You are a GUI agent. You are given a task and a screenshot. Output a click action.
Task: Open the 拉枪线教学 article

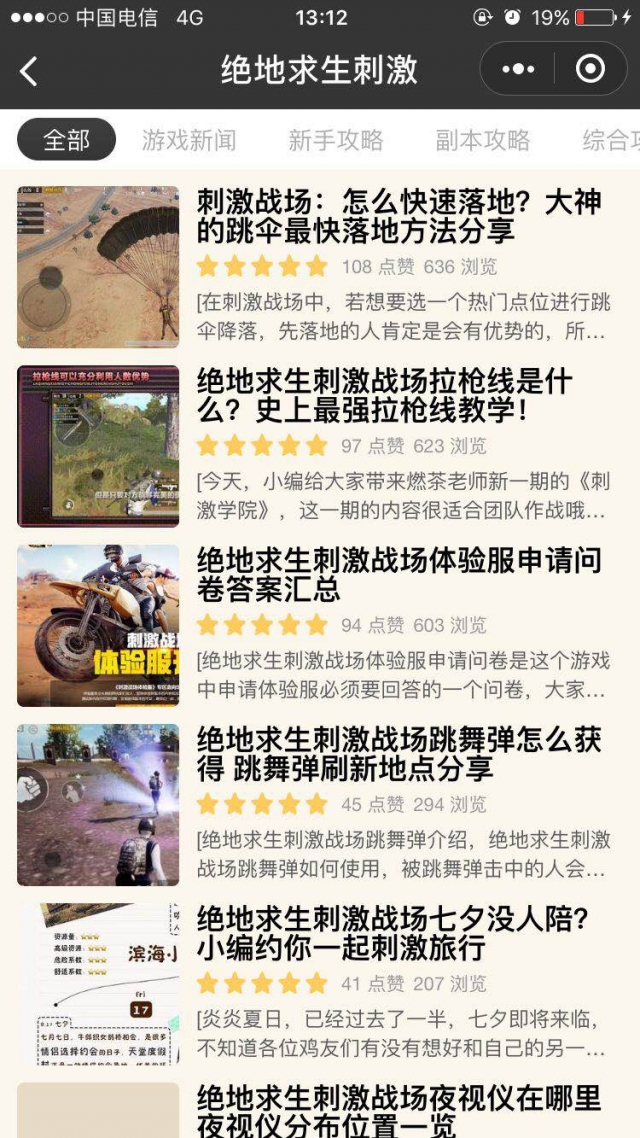pos(385,396)
